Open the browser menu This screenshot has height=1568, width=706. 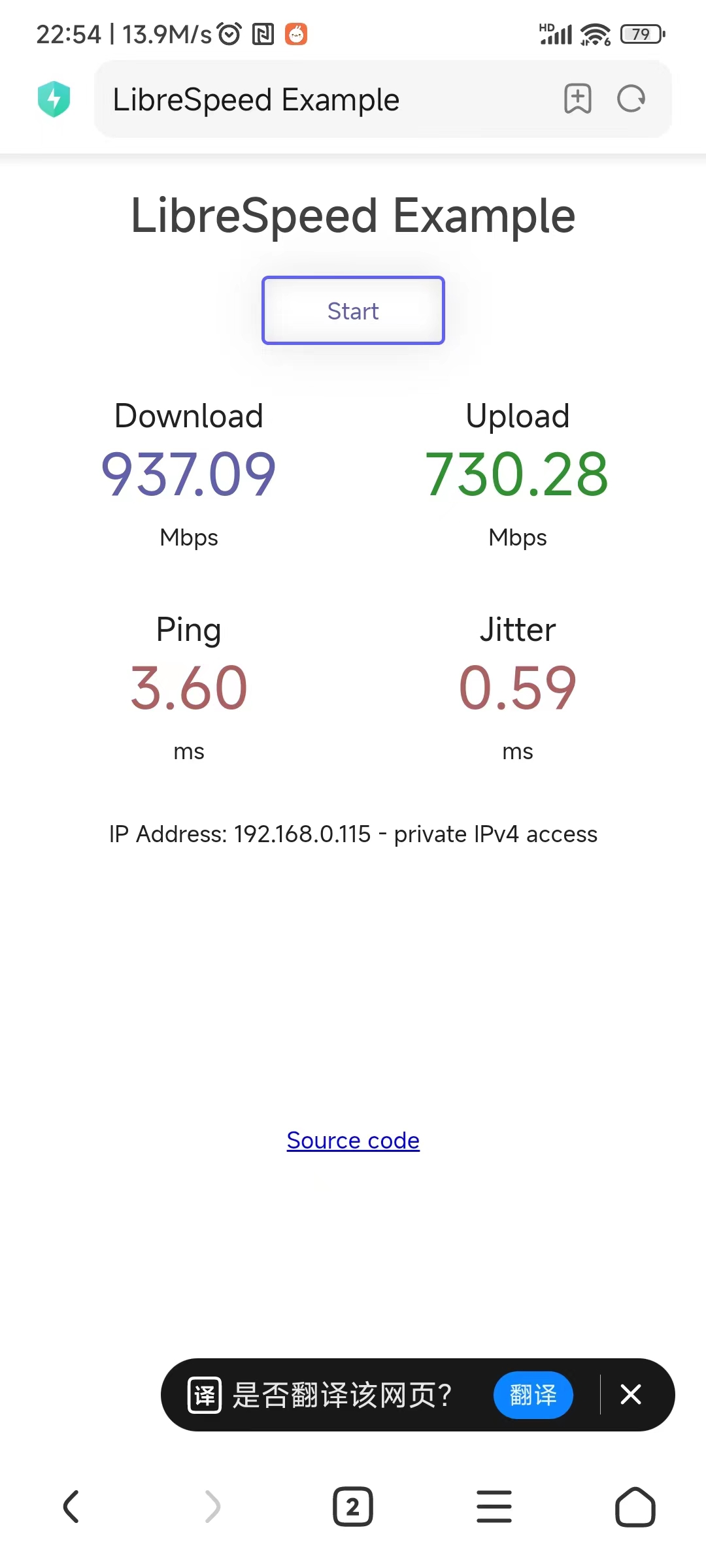[x=494, y=1507]
